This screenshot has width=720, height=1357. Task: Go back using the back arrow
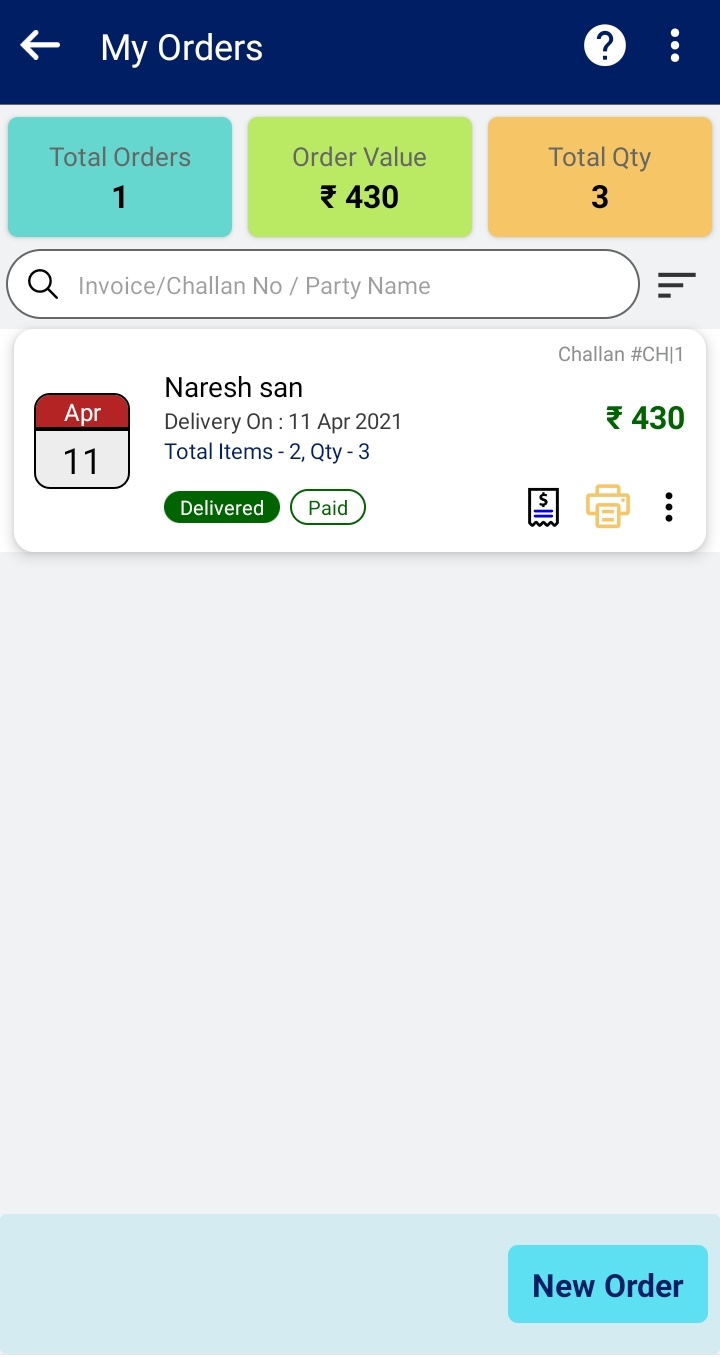tap(40, 46)
